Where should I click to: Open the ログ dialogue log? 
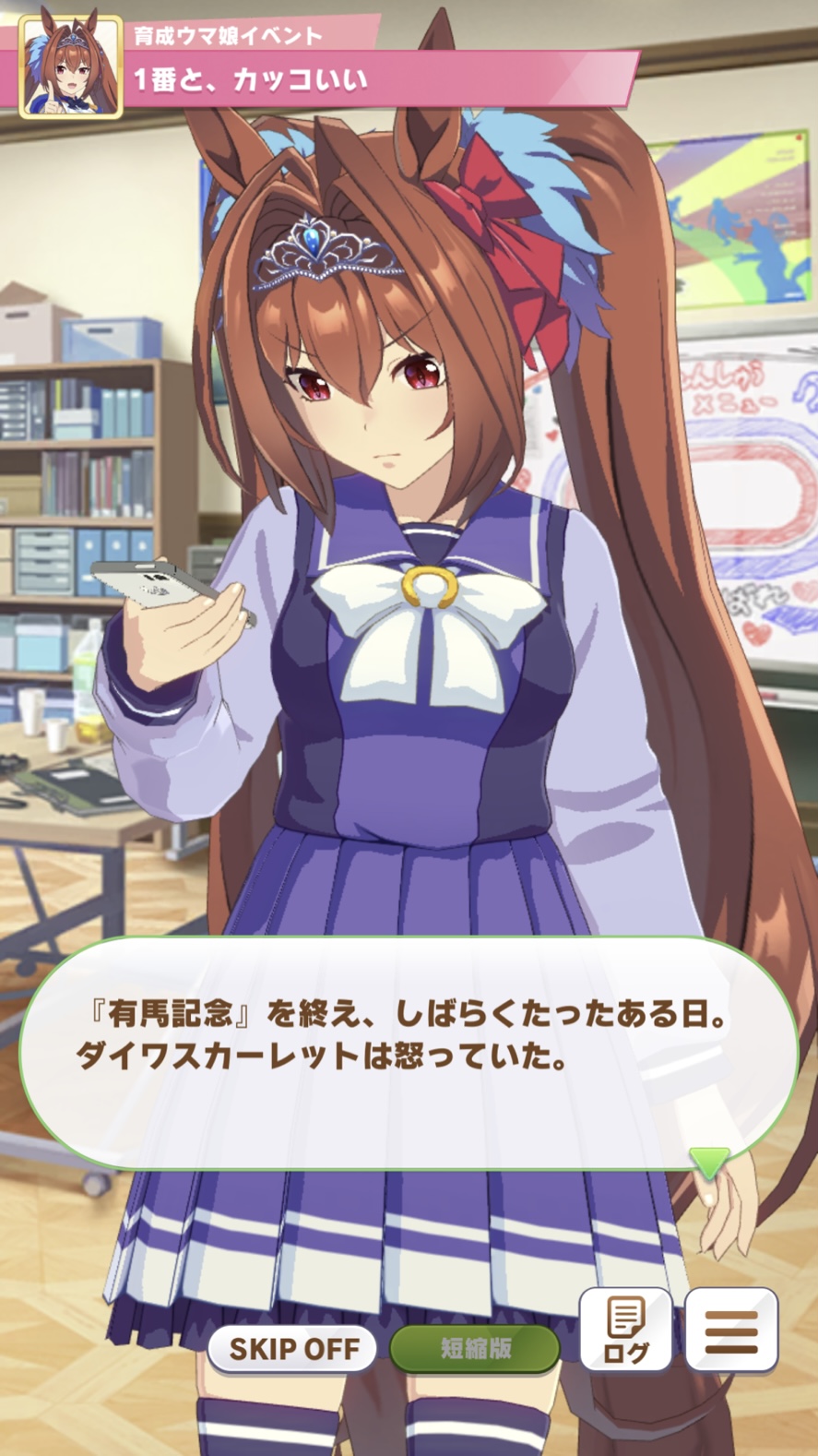click(x=626, y=1330)
